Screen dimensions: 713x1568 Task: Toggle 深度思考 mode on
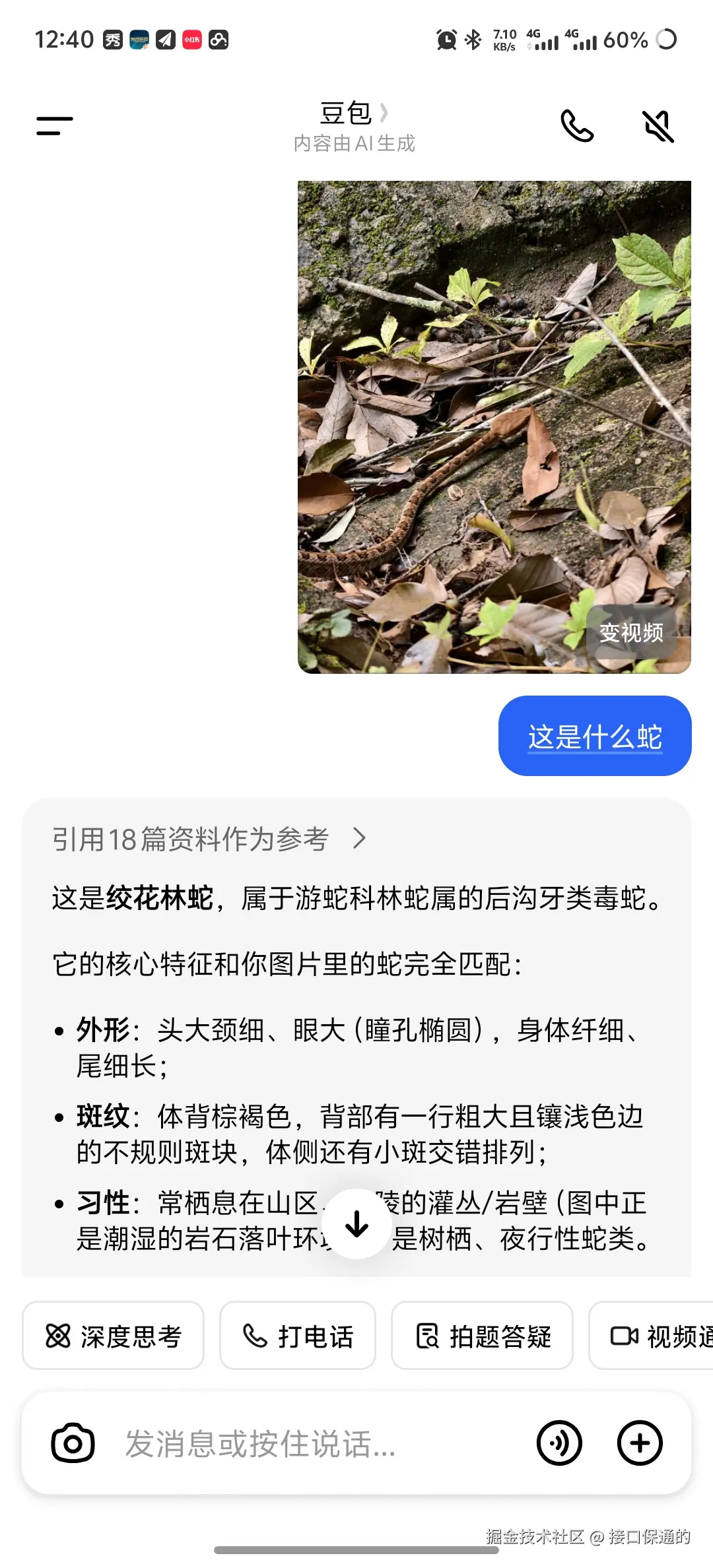[112, 1335]
